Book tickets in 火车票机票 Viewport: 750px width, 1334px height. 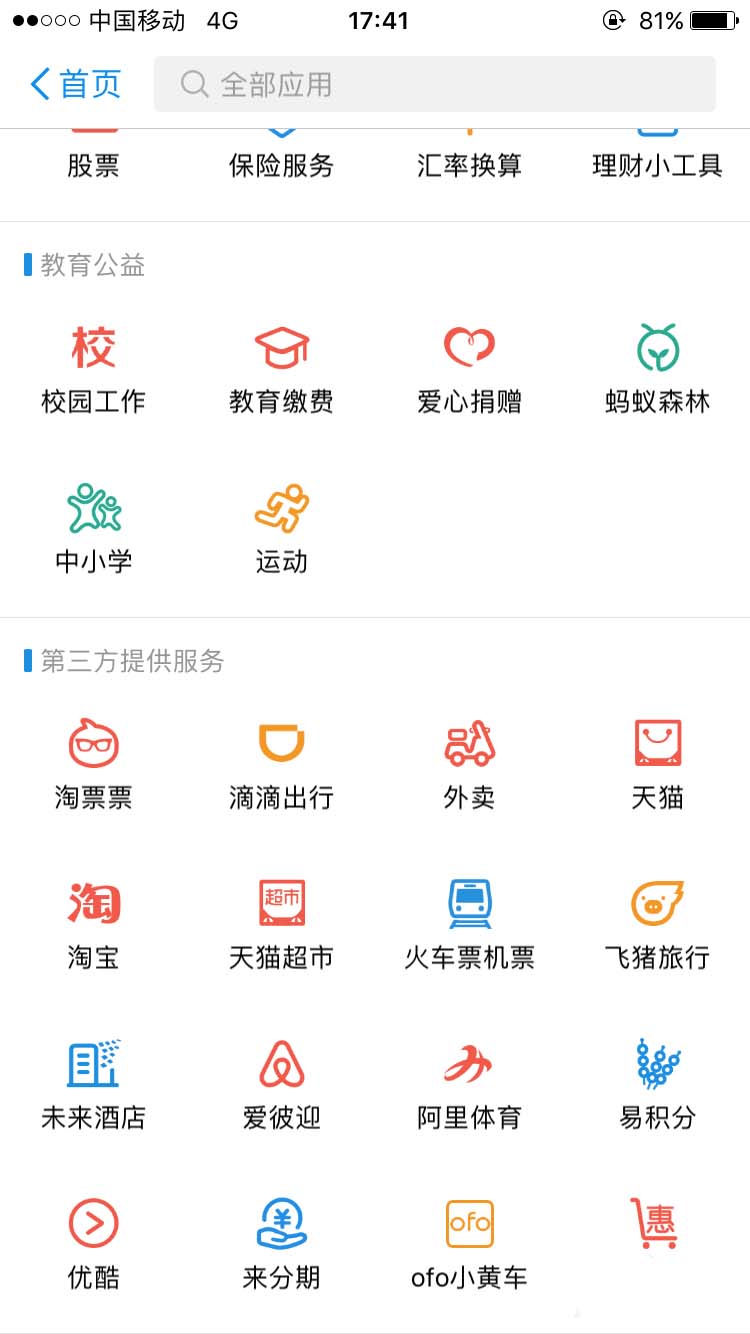pos(469,924)
